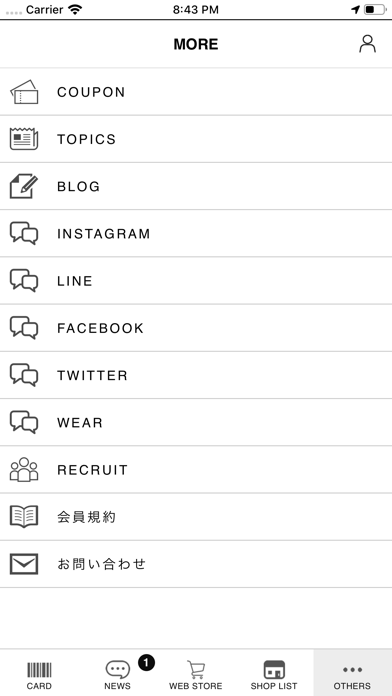The width and height of the screenshot is (392, 696).
Task: Switch to the NEWS tab
Action: (x=118, y=673)
